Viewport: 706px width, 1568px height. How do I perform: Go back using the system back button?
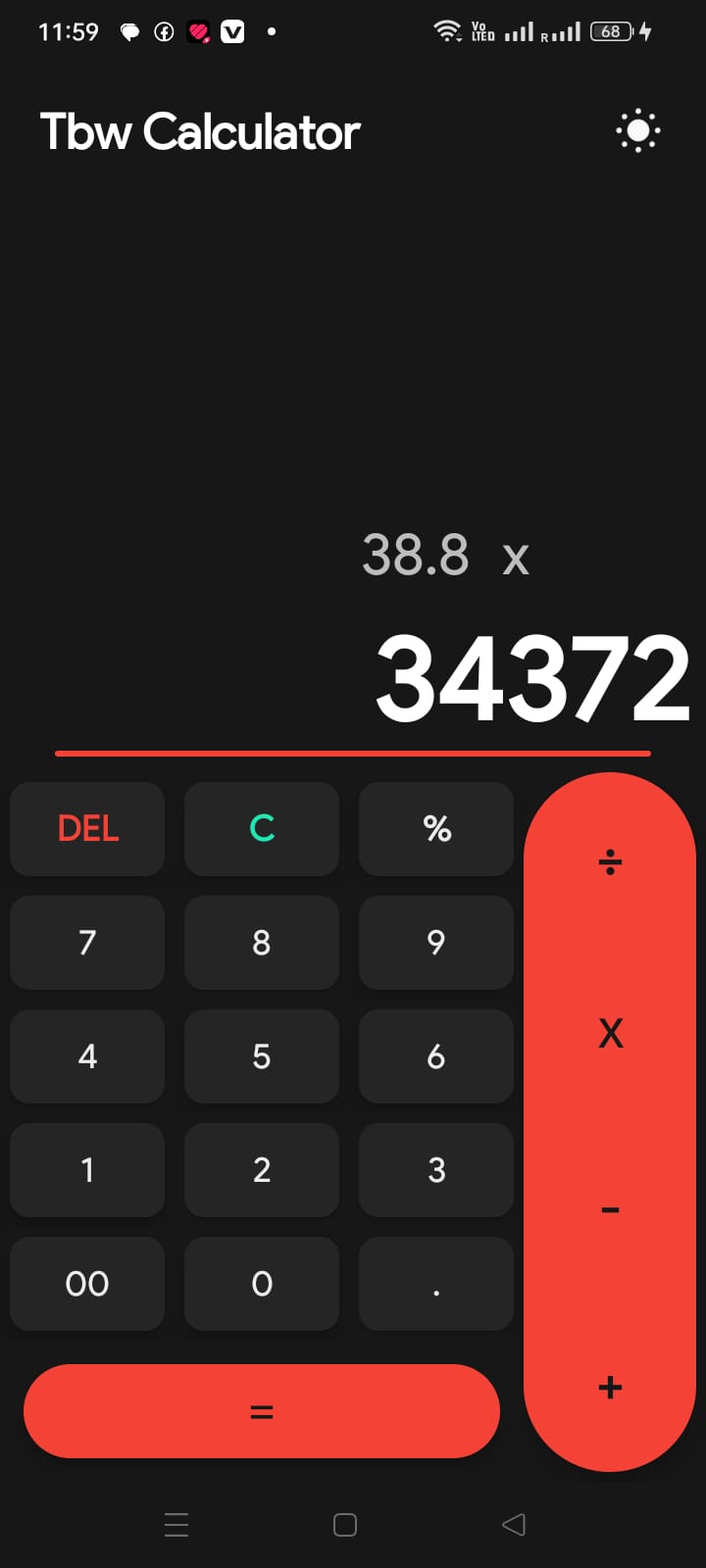(514, 1525)
